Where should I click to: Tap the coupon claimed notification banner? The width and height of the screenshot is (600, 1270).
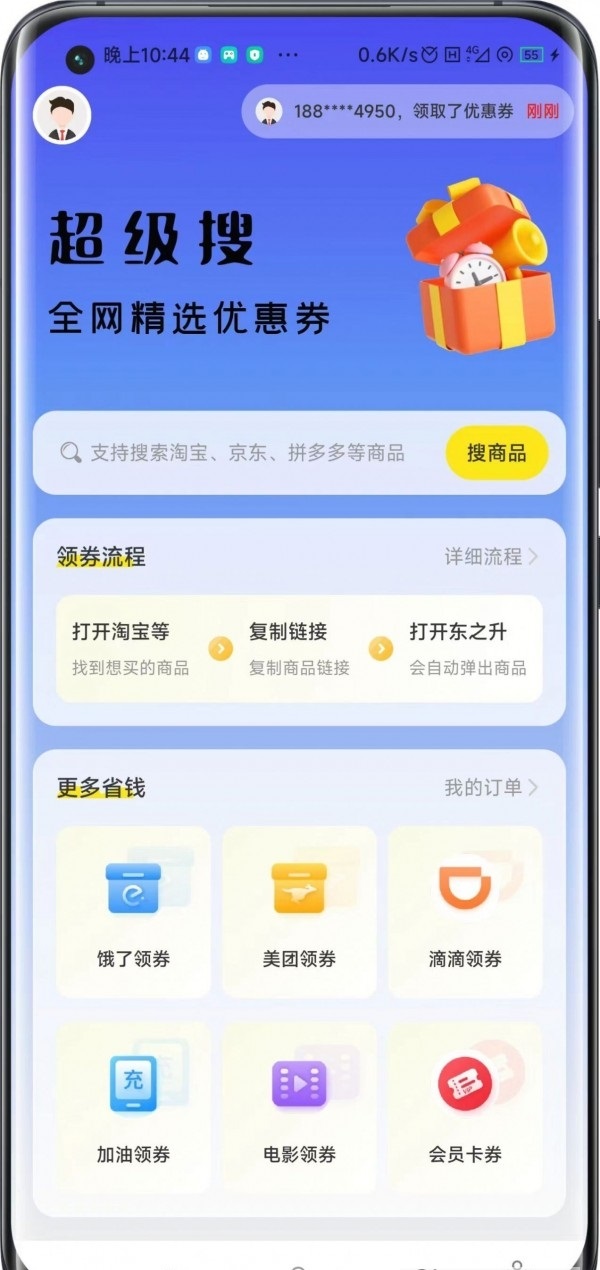[408, 112]
